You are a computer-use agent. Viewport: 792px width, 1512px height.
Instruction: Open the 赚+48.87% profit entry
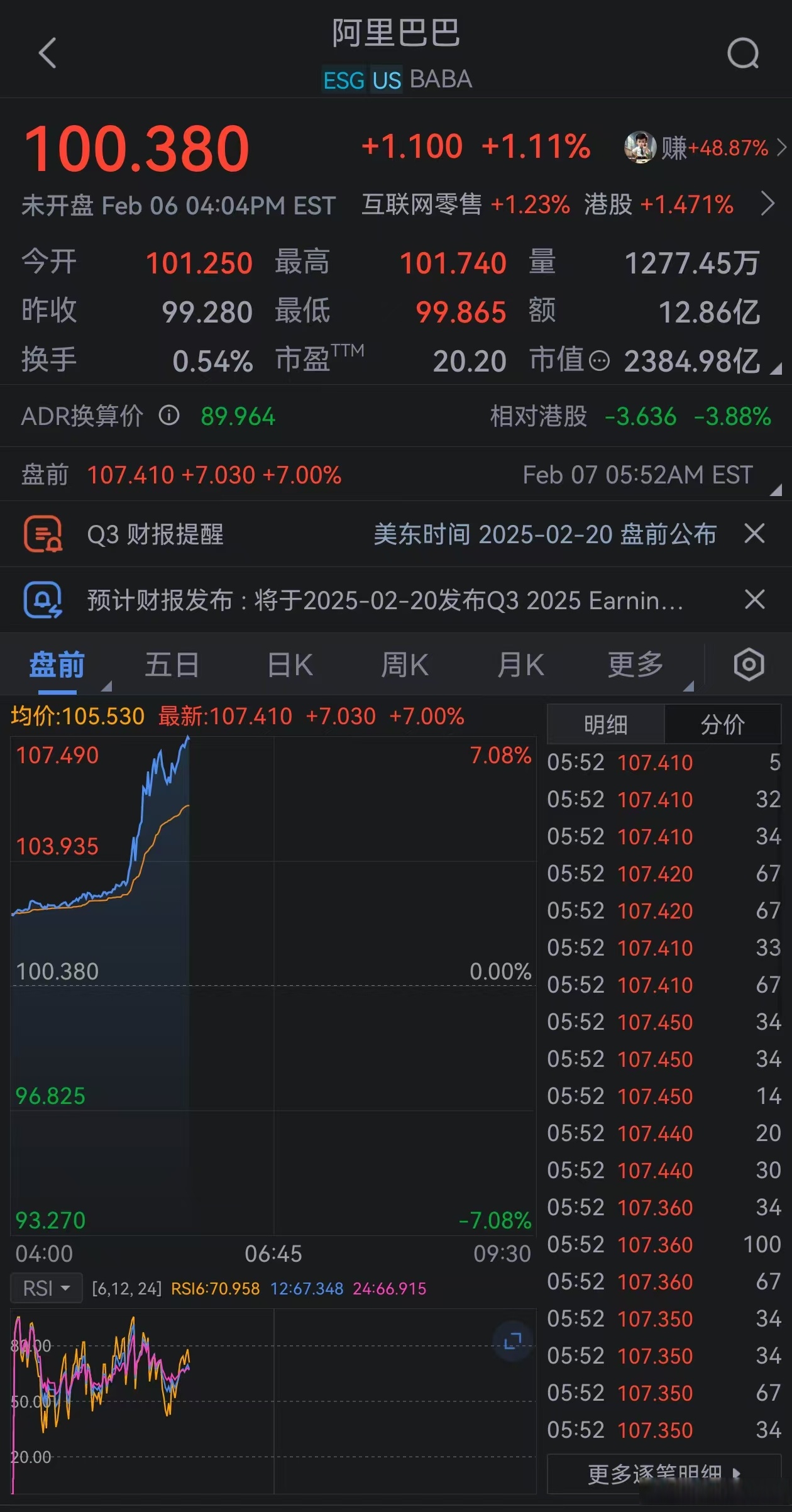[705, 148]
